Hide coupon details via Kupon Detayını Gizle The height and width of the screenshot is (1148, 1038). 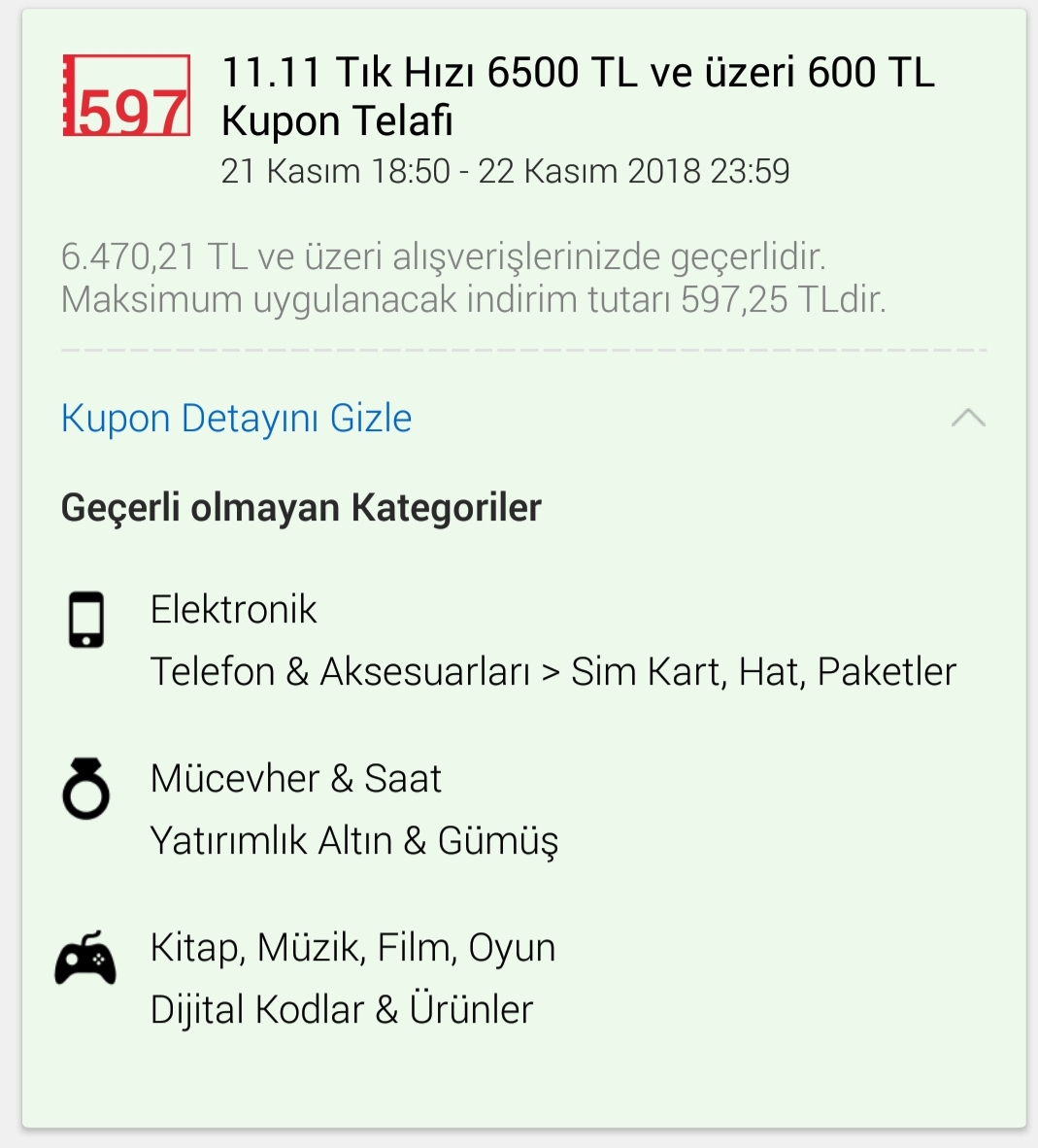236,419
